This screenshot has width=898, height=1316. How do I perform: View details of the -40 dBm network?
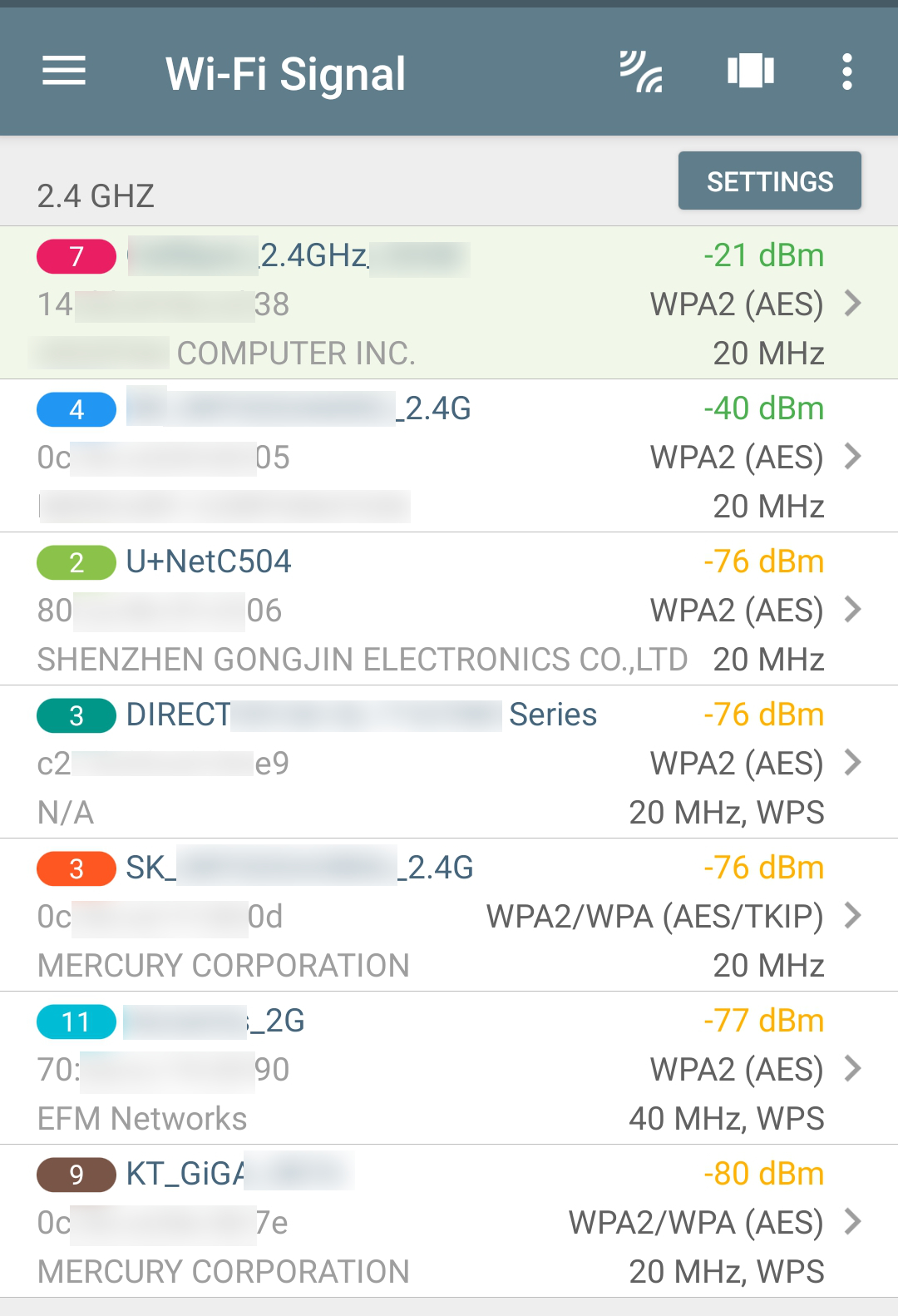[x=449, y=456]
